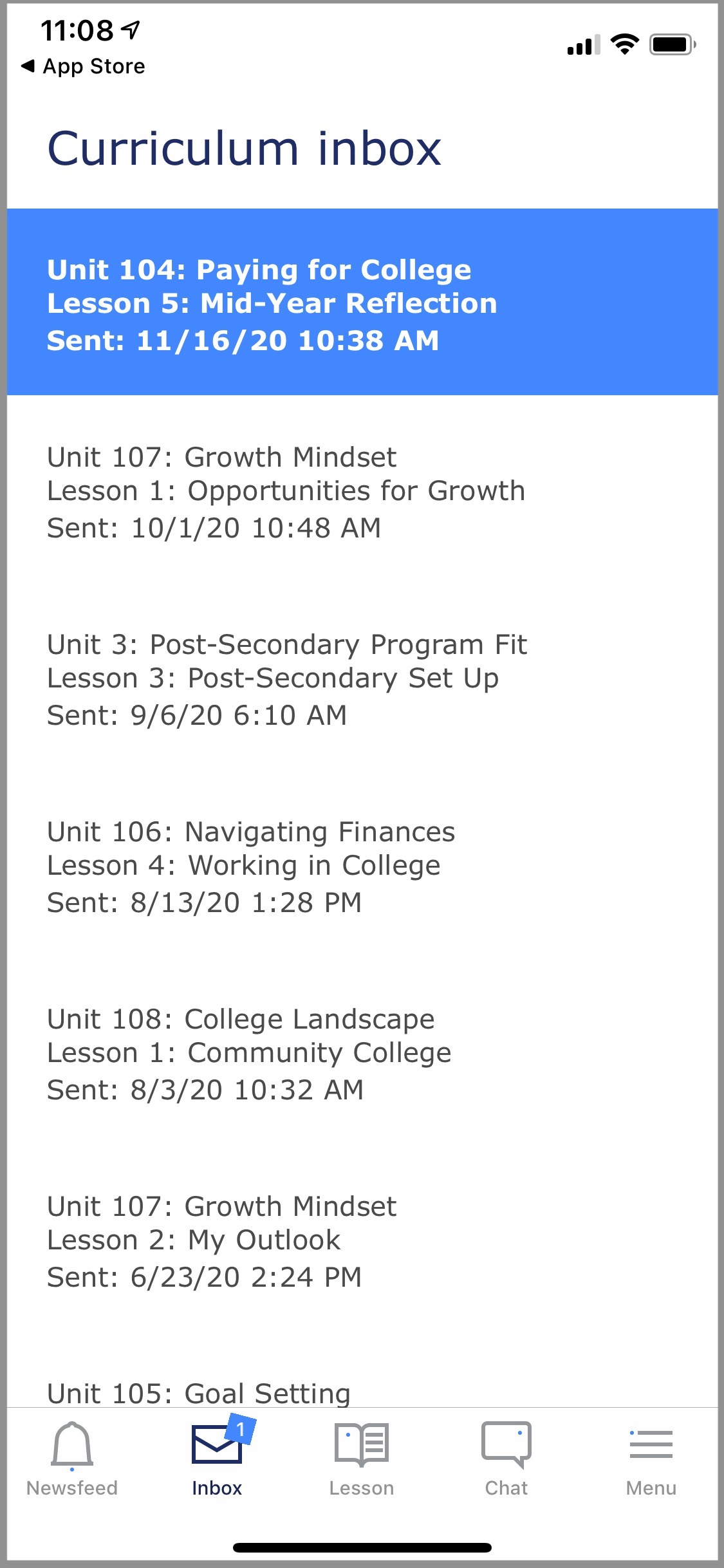Open Unit 106 Working in College lesson

362,866
